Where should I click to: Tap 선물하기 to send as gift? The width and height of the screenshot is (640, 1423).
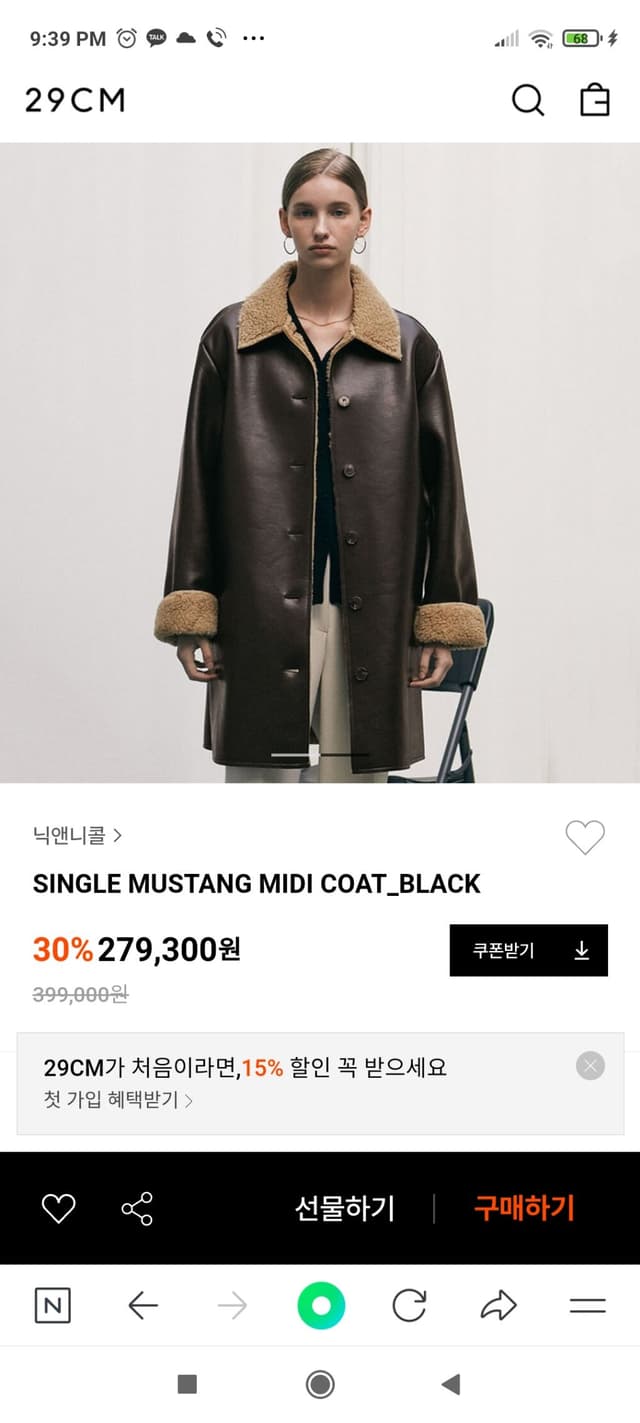[345, 1208]
